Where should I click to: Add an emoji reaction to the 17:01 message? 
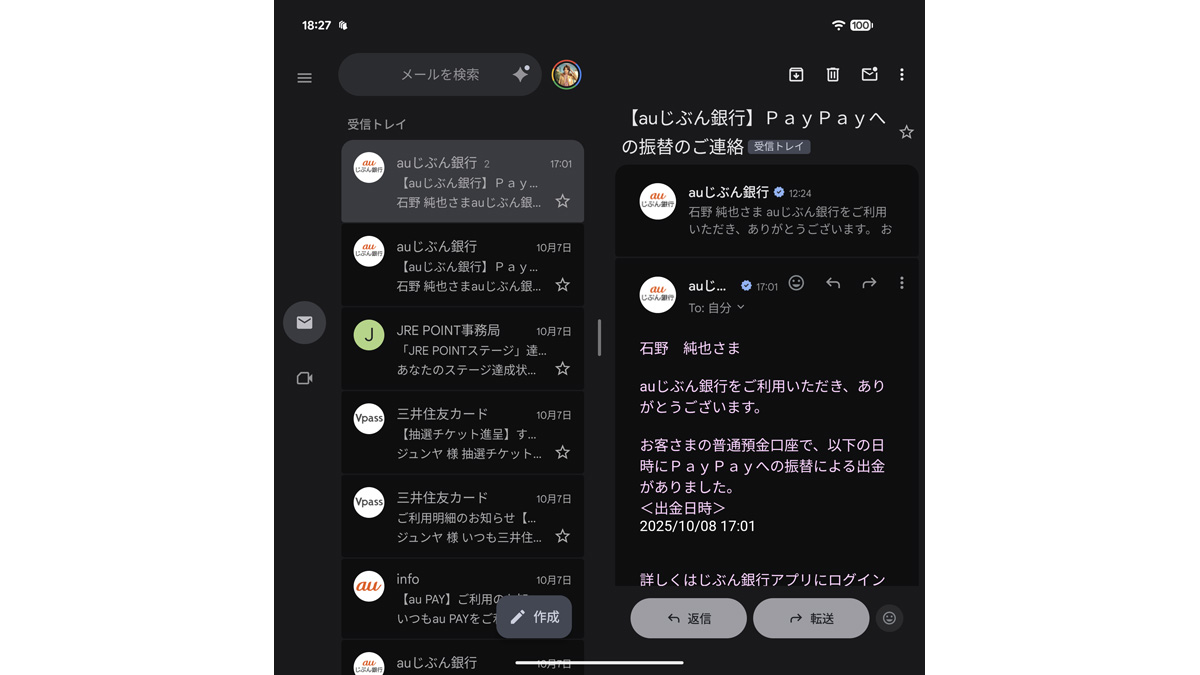click(x=796, y=283)
